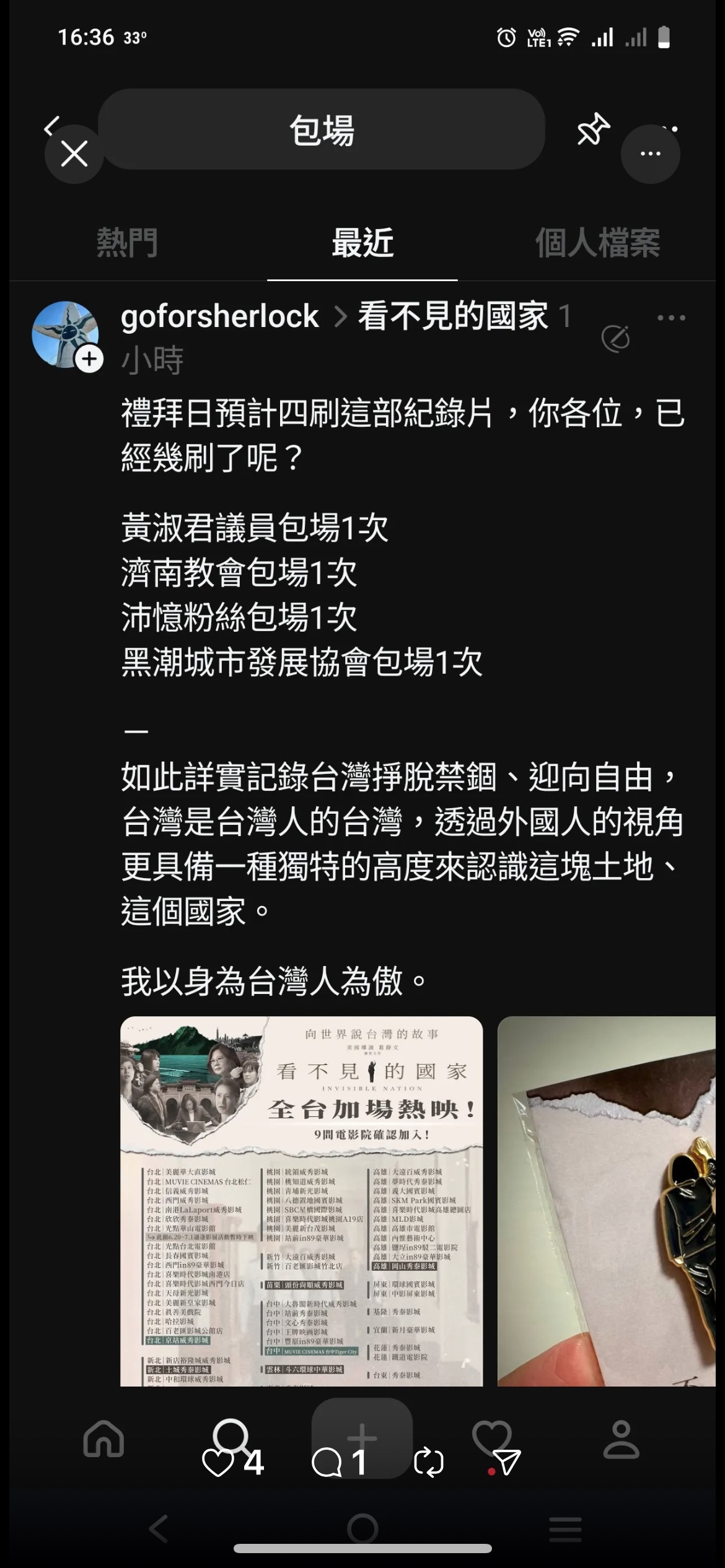
Task: Open the top-right overflow menu
Action: point(650,154)
